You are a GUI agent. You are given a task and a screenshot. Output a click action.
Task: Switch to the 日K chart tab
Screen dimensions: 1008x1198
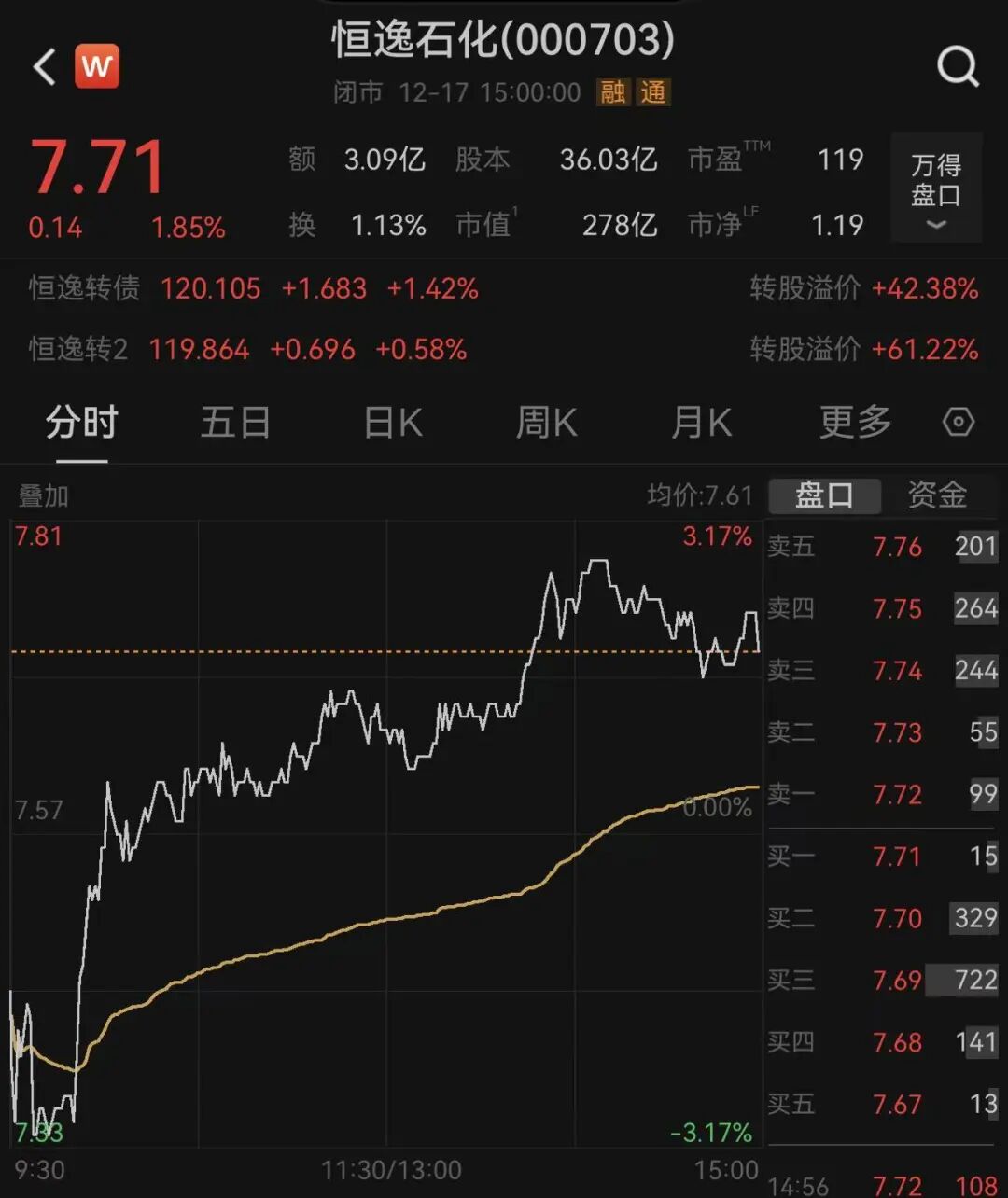393,424
